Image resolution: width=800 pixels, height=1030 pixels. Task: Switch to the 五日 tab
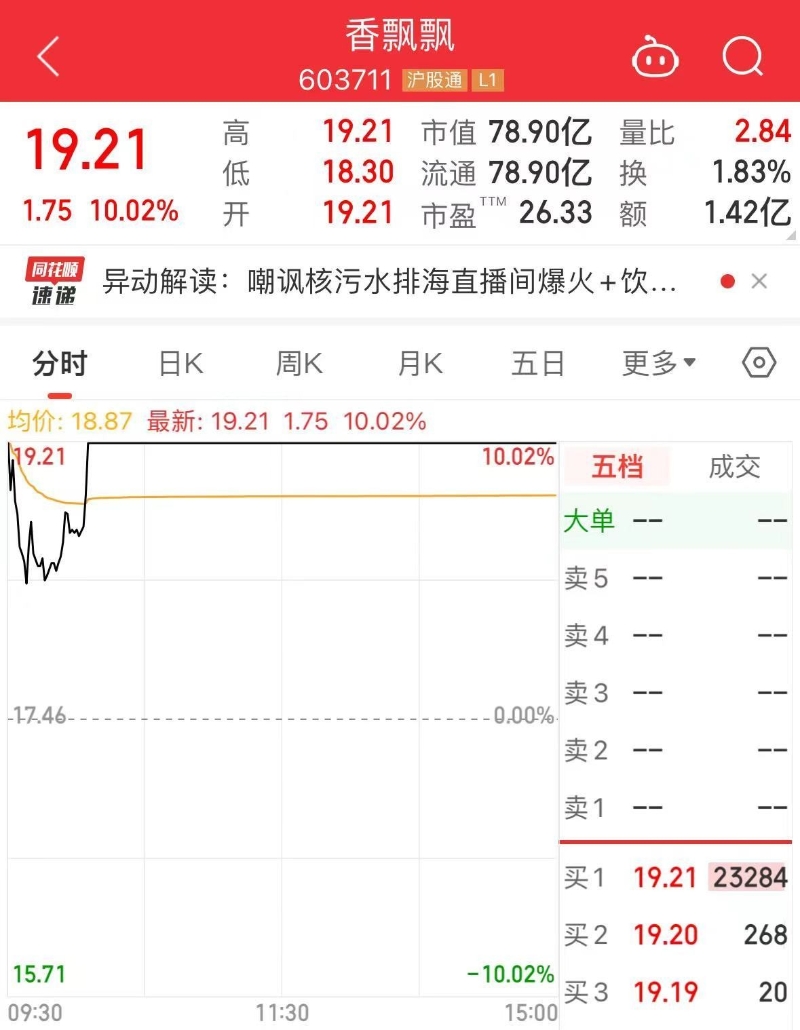pos(538,364)
